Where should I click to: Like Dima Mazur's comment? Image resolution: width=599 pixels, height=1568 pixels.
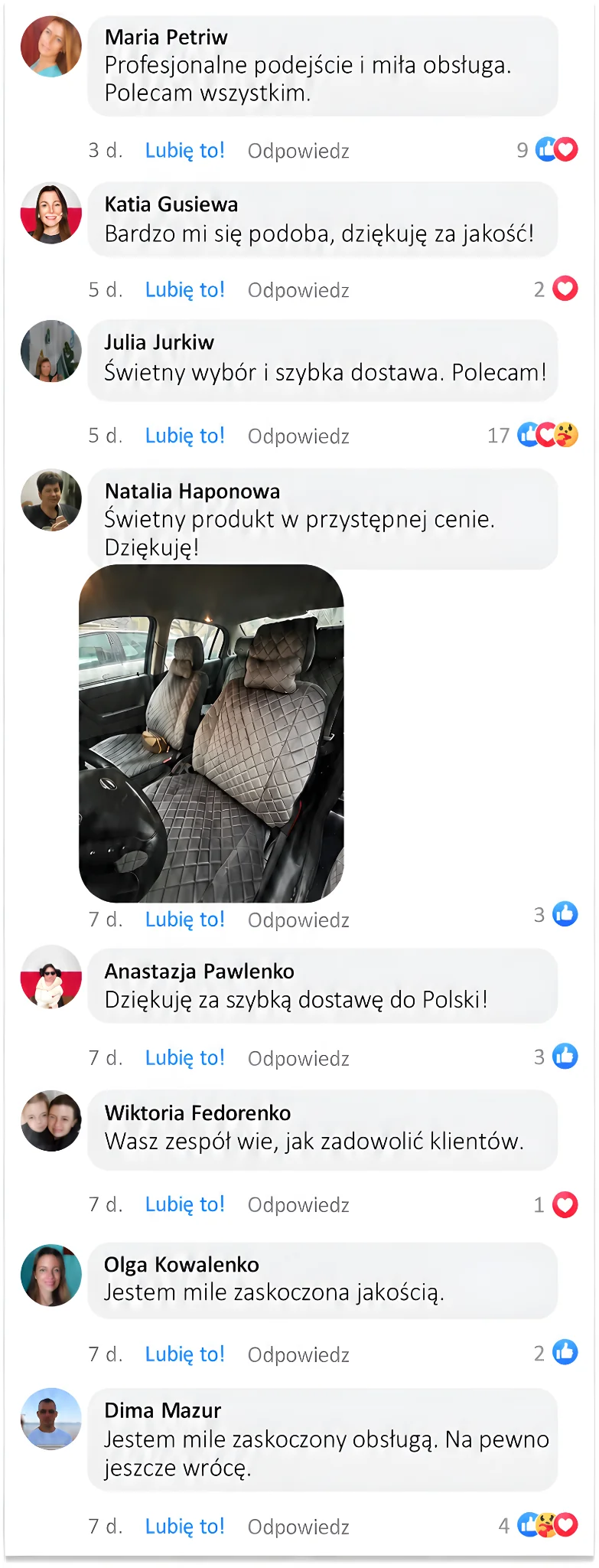click(x=185, y=1527)
